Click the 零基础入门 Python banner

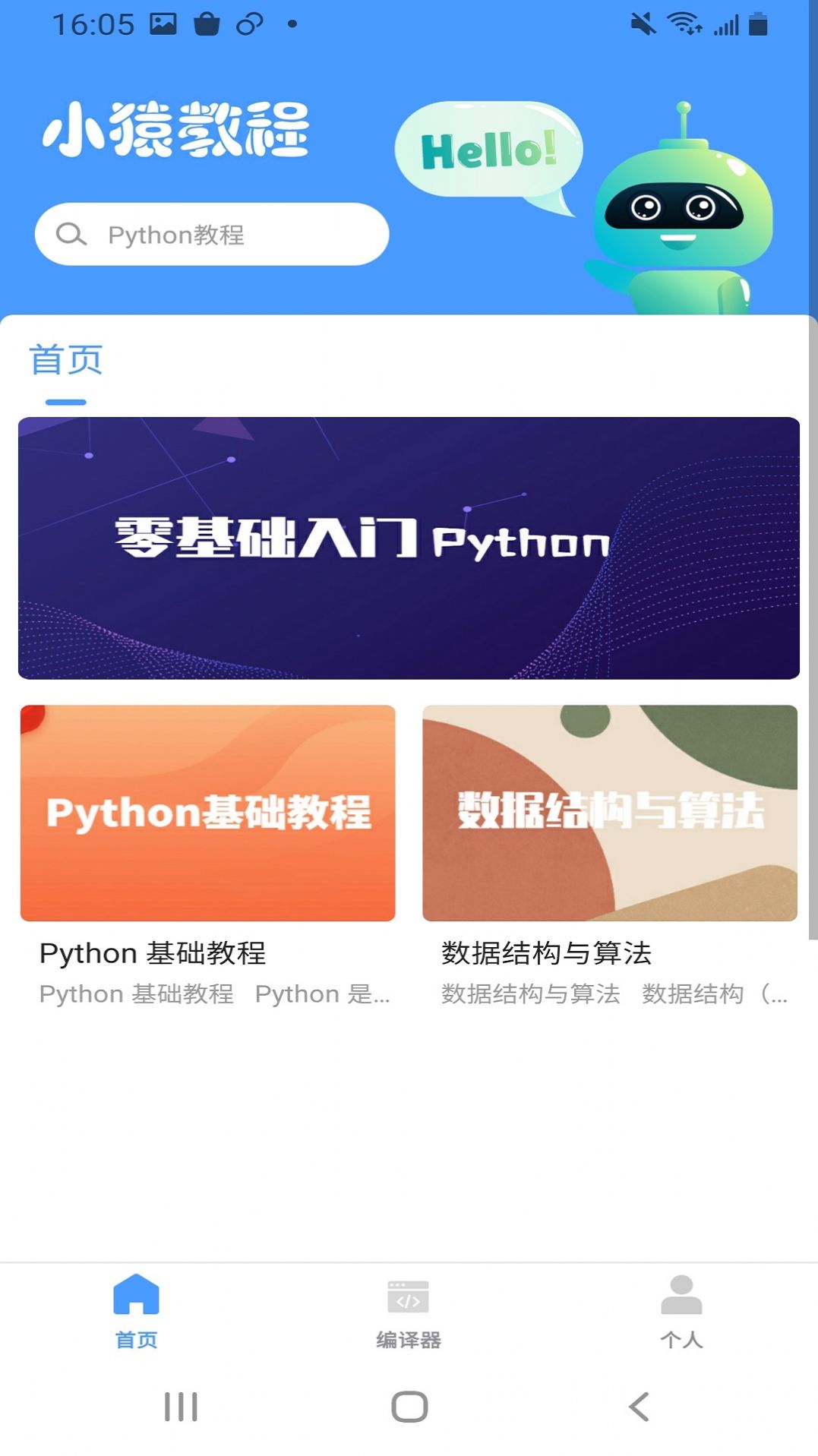409,548
